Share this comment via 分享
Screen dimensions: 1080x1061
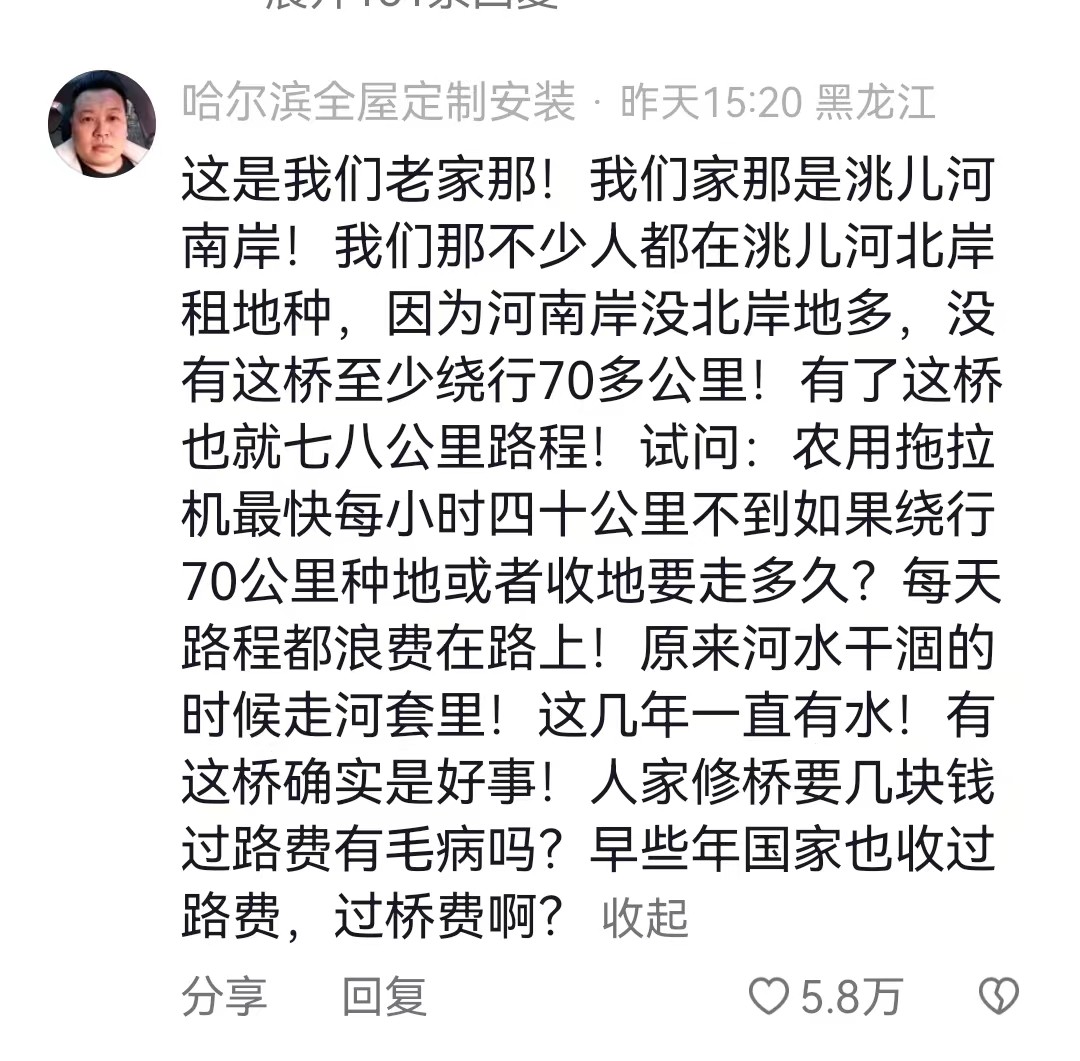click(x=224, y=997)
